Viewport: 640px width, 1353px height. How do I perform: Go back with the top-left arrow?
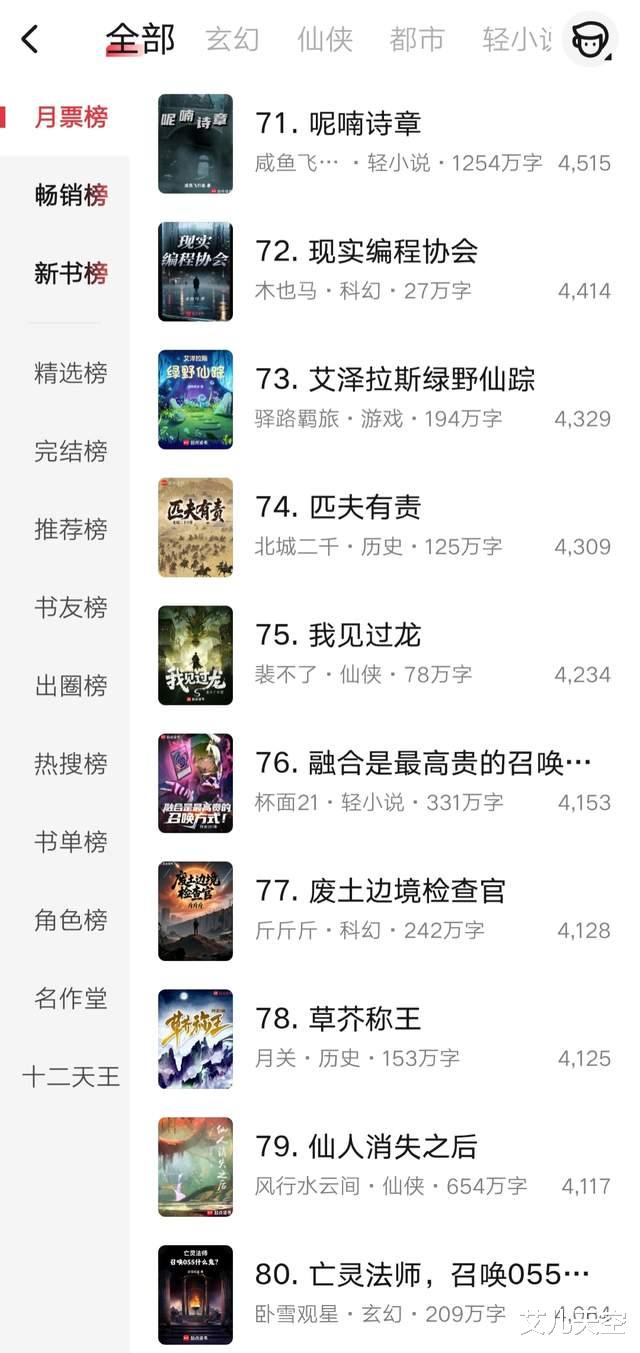30,40
